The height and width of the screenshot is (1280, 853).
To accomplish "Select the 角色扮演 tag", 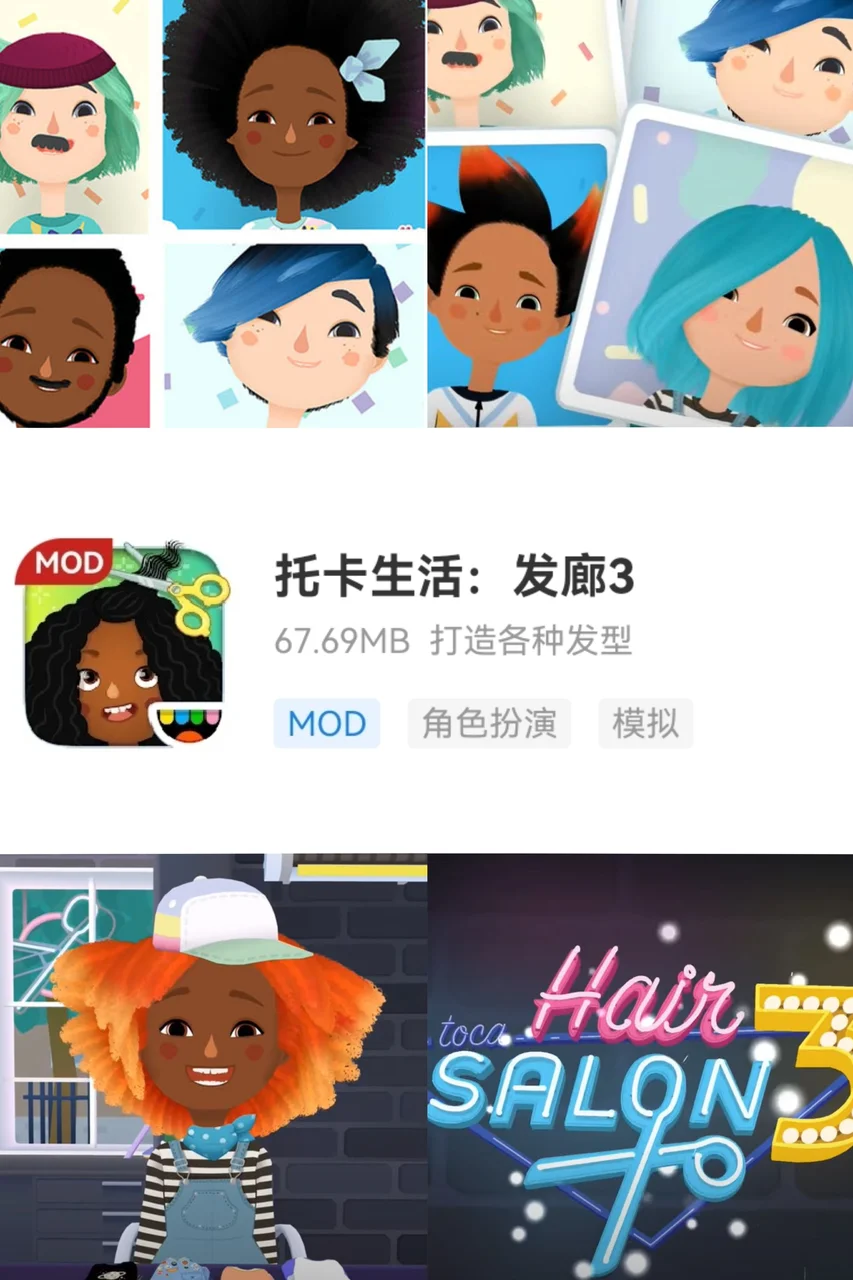I will (489, 724).
